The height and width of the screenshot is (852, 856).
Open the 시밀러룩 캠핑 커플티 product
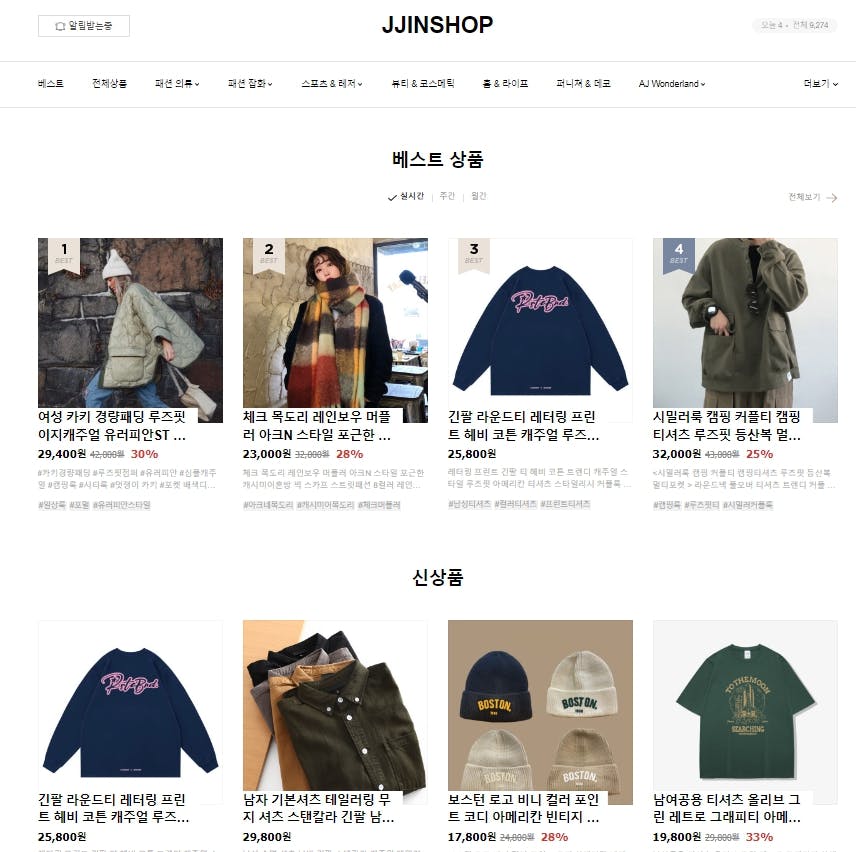click(745, 330)
